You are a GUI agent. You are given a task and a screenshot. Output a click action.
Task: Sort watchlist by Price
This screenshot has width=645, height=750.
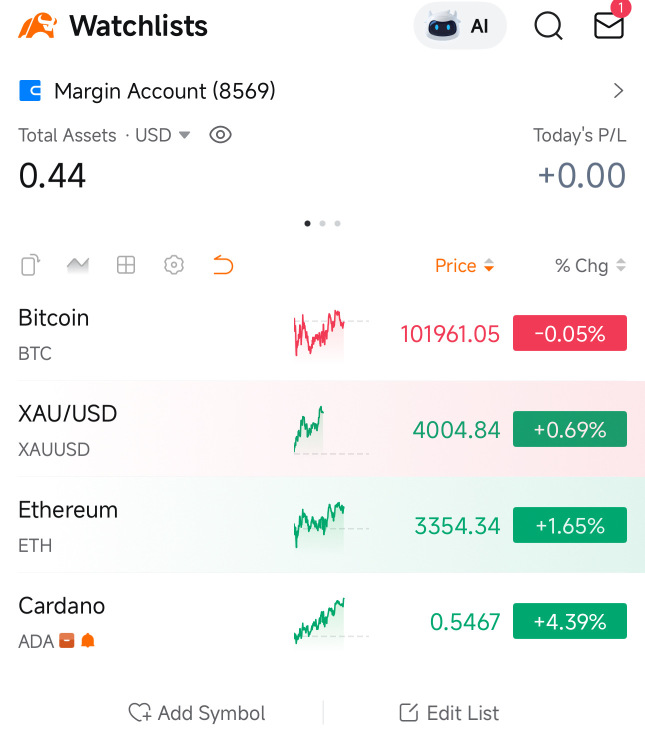tap(464, 265)
